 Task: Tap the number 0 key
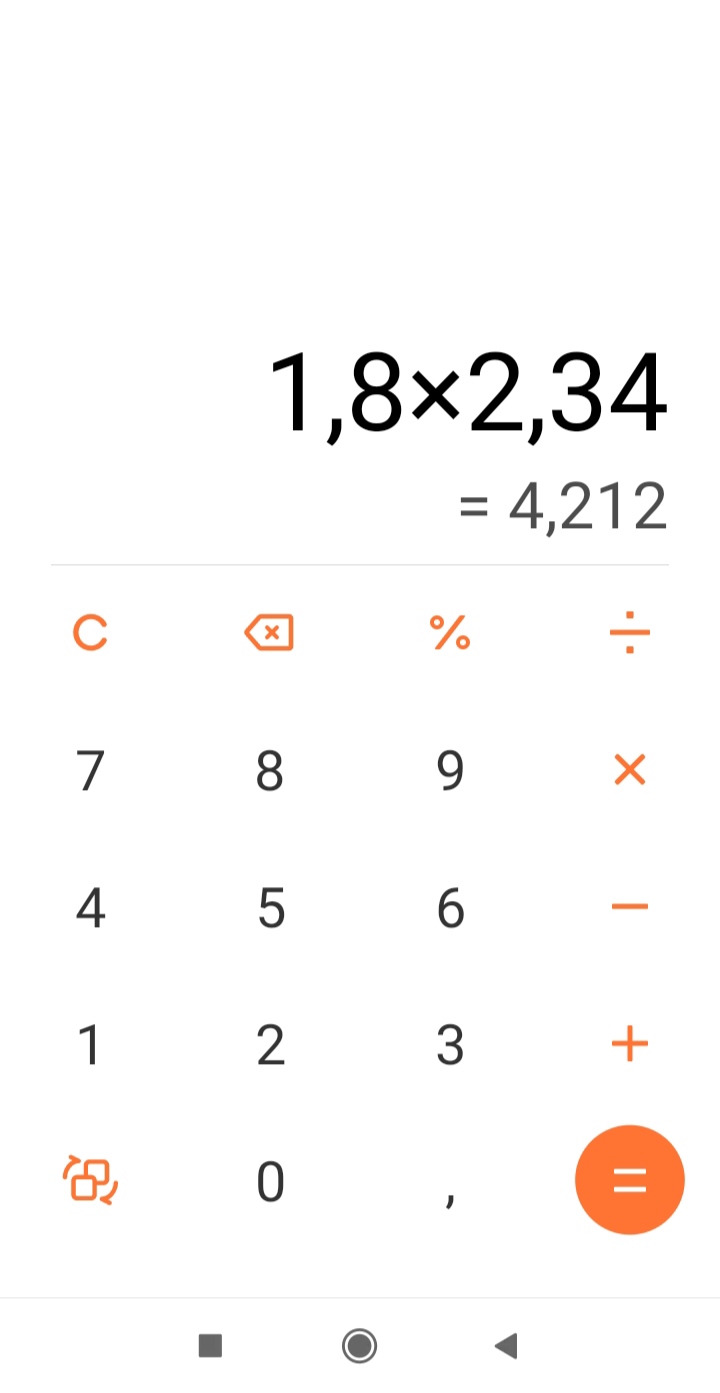coord(270,1181)
